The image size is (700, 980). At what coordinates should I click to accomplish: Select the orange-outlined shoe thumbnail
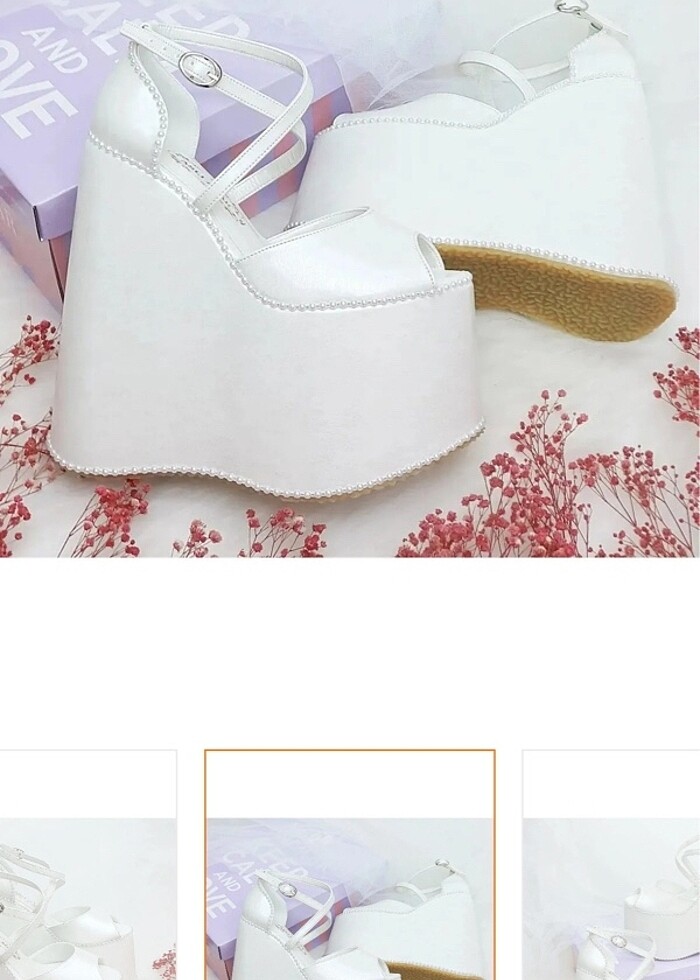tap(350, 865)
